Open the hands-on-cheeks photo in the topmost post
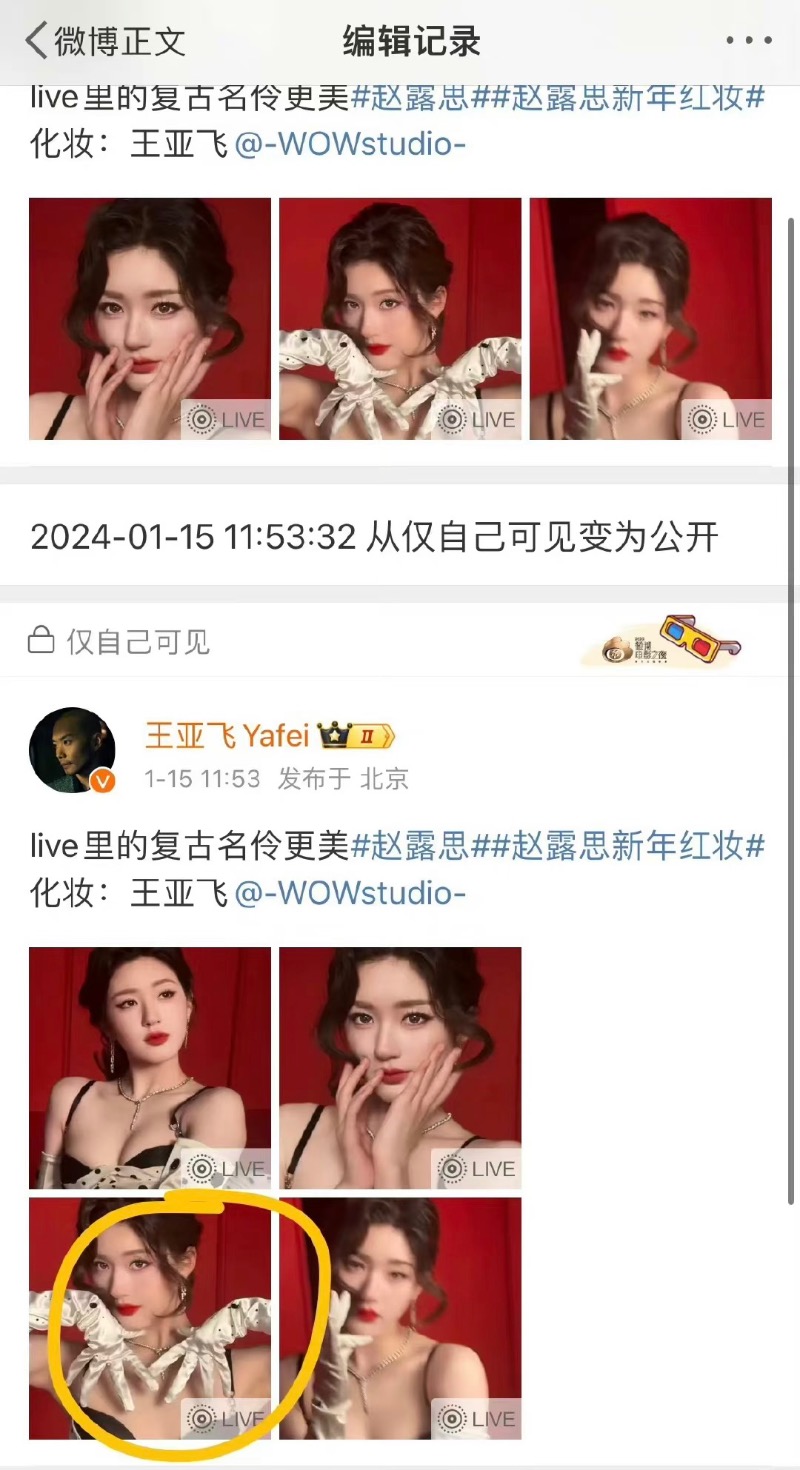800x1470 pixels. [x=150, y=319]
